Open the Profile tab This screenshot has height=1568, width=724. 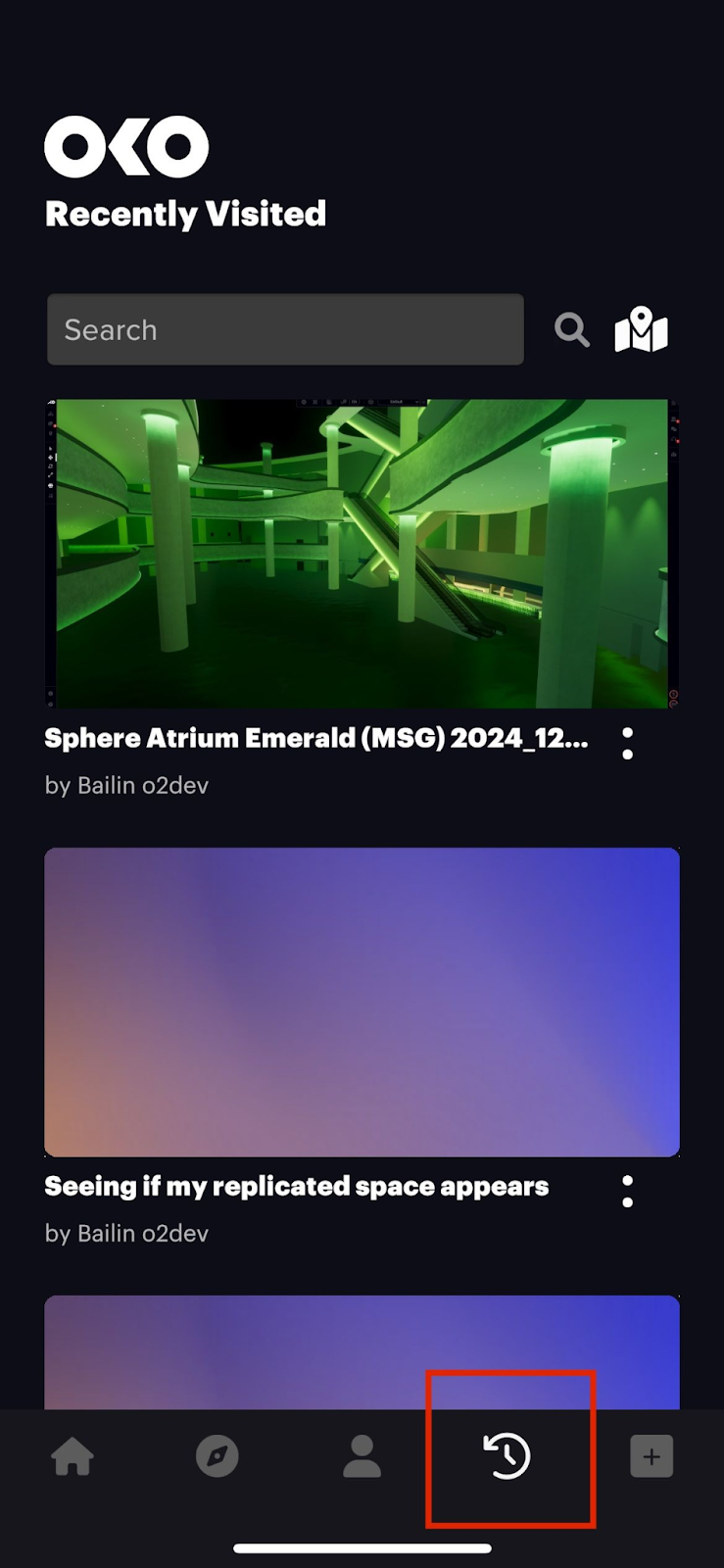pos(362,1456)
